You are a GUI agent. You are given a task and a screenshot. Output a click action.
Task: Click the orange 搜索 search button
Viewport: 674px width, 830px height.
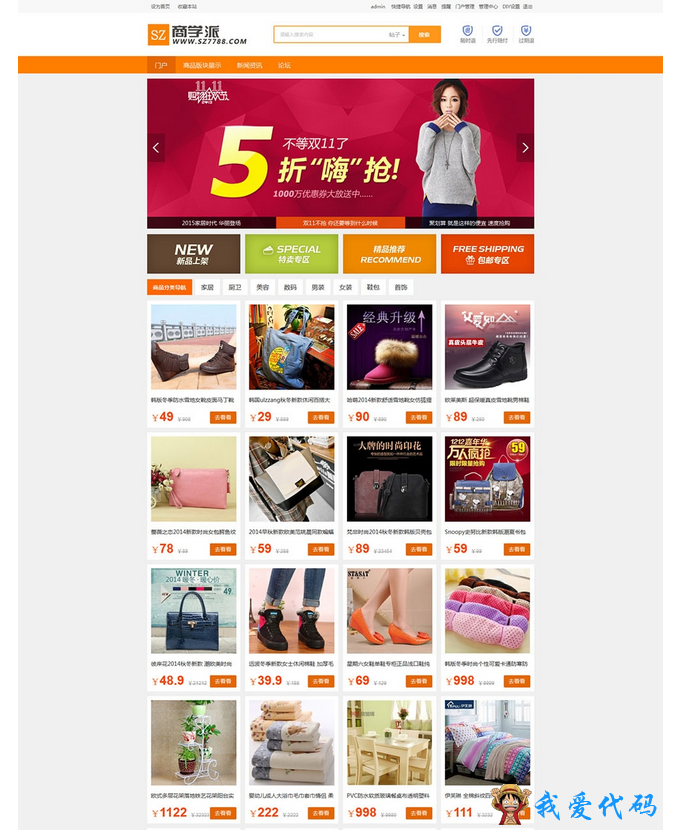[x=424, y=35]
